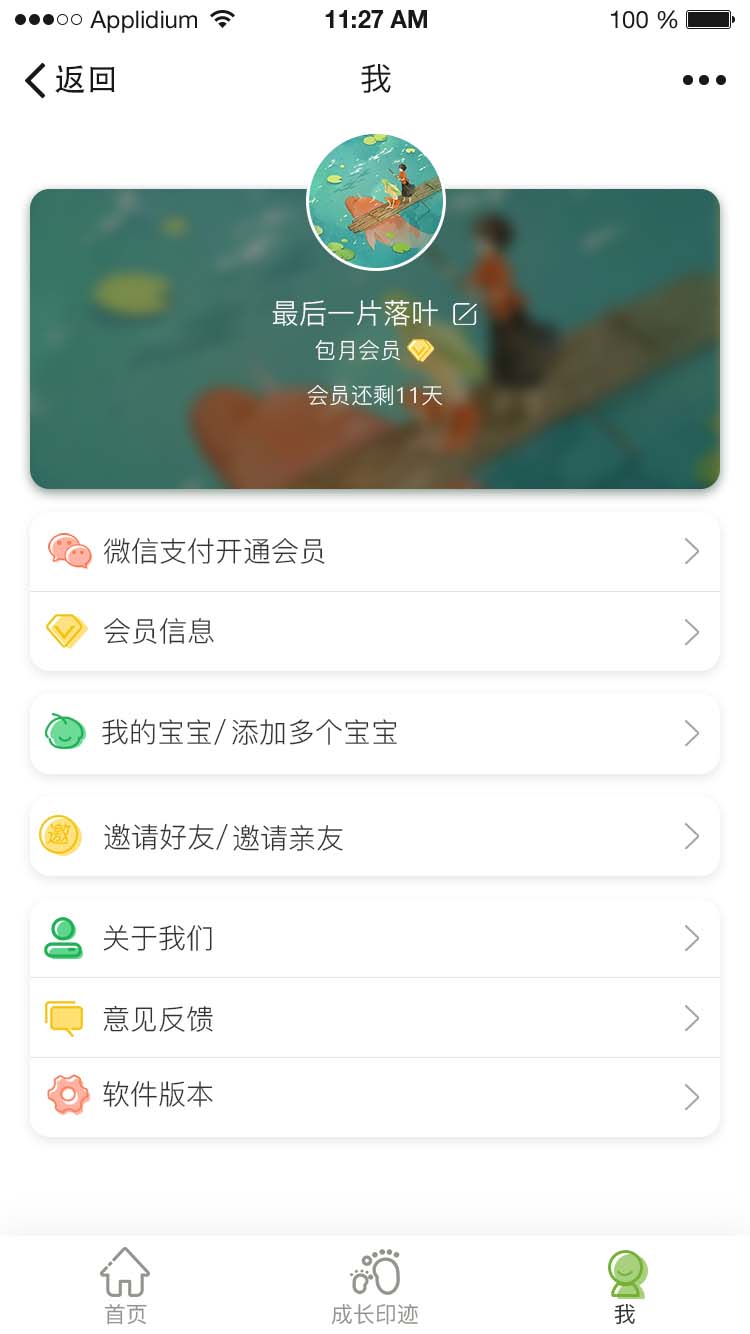Click the yellow diamond icon beside 会员信息
750x1334 pixels.
click(66, 631)
